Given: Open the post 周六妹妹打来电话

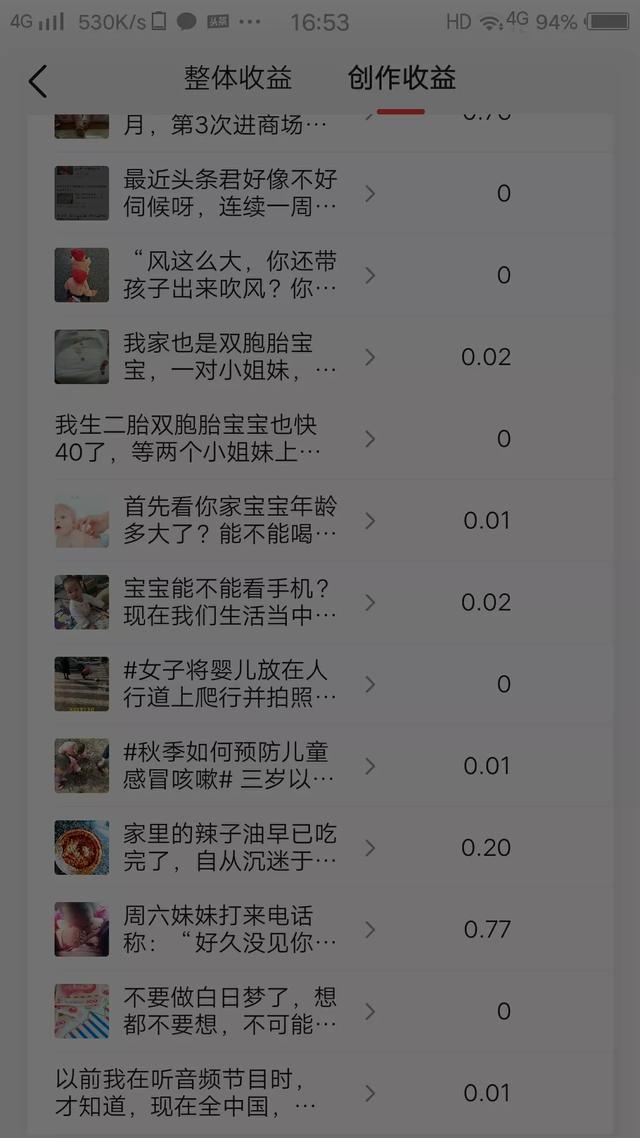Looking at the screenshot, I should click(230, 929).
